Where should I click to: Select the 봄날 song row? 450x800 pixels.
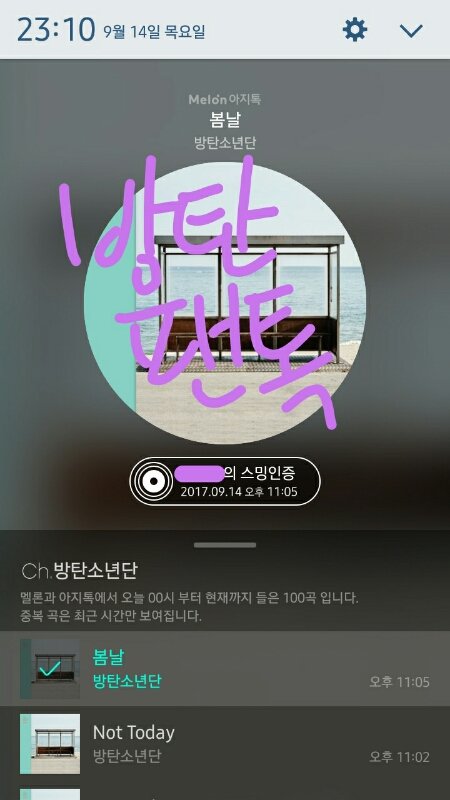coord(225,668)
